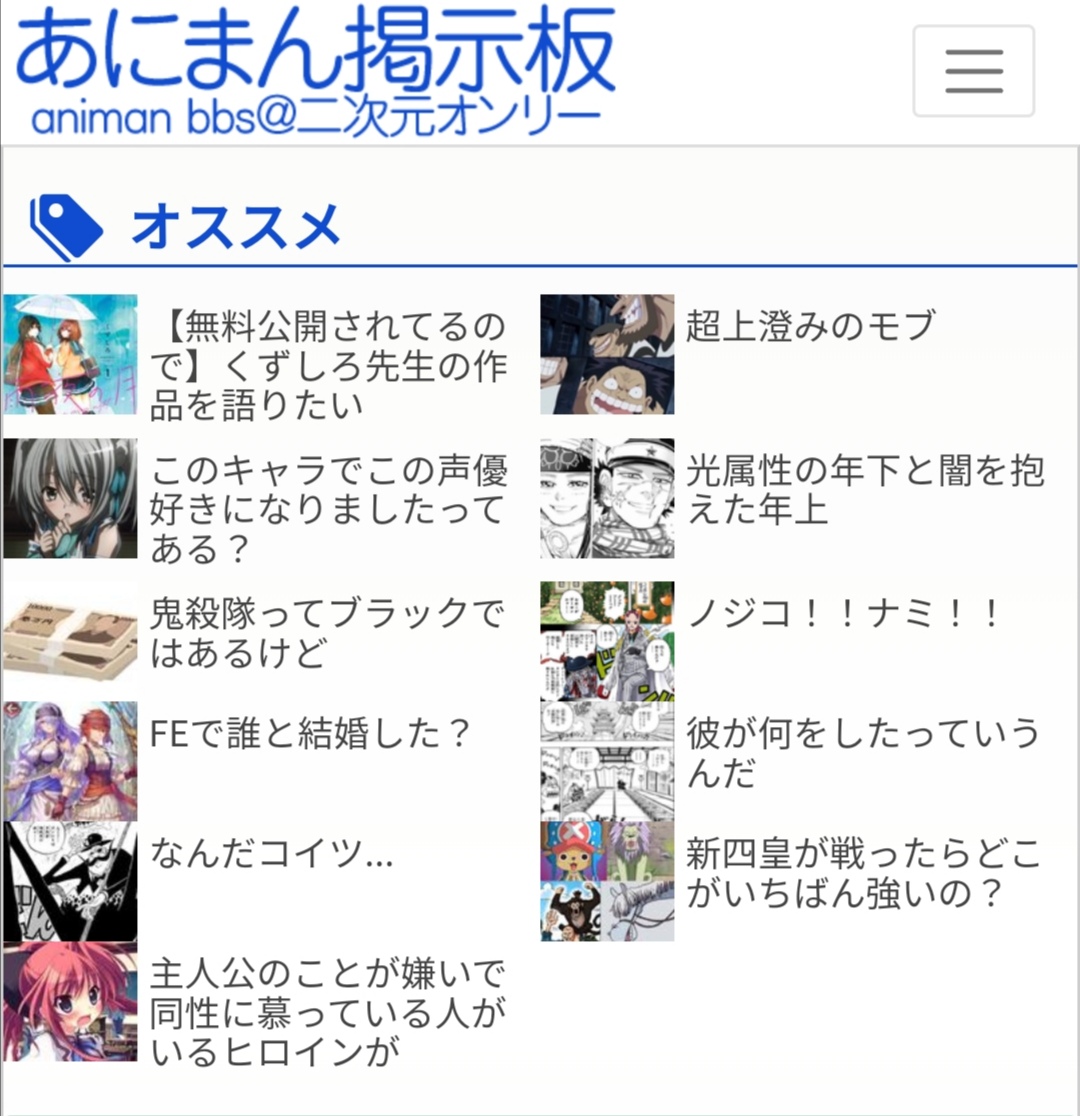Open 主人公のことが嫌いで同性に慕っている thread
Viewport: 1080px width, 1116px height.
pos(328,1011)
